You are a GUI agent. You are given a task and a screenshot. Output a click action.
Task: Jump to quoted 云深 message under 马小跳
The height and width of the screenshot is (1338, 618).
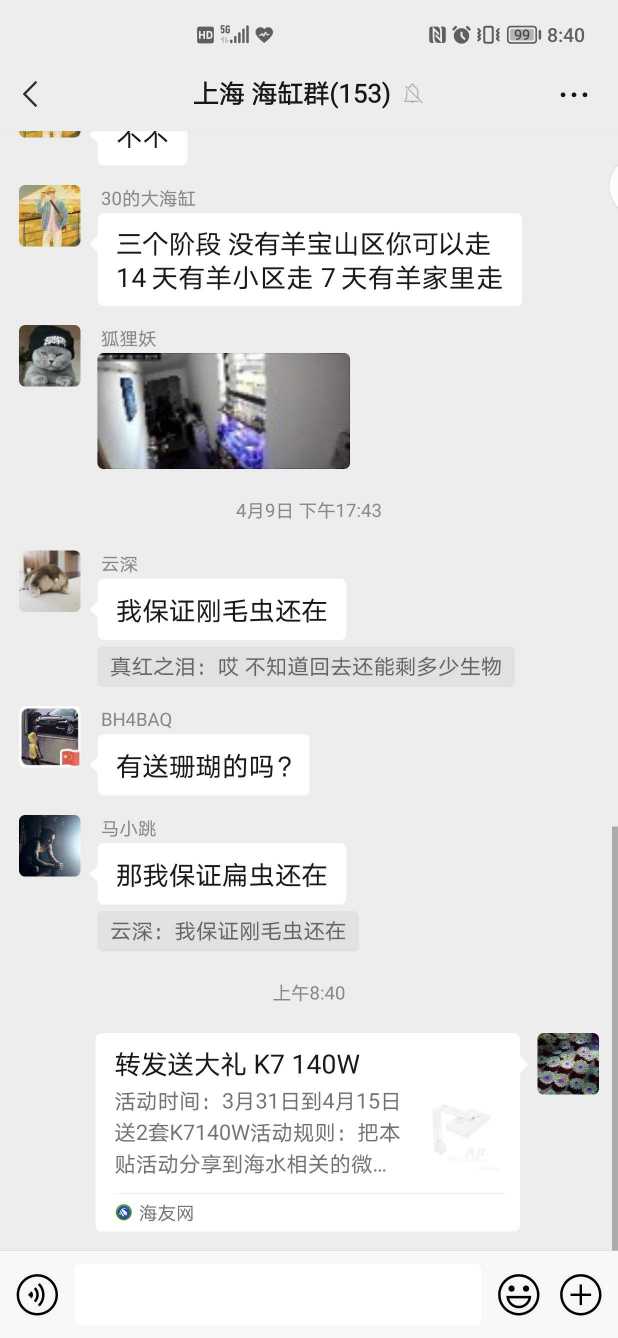(228, 931)
